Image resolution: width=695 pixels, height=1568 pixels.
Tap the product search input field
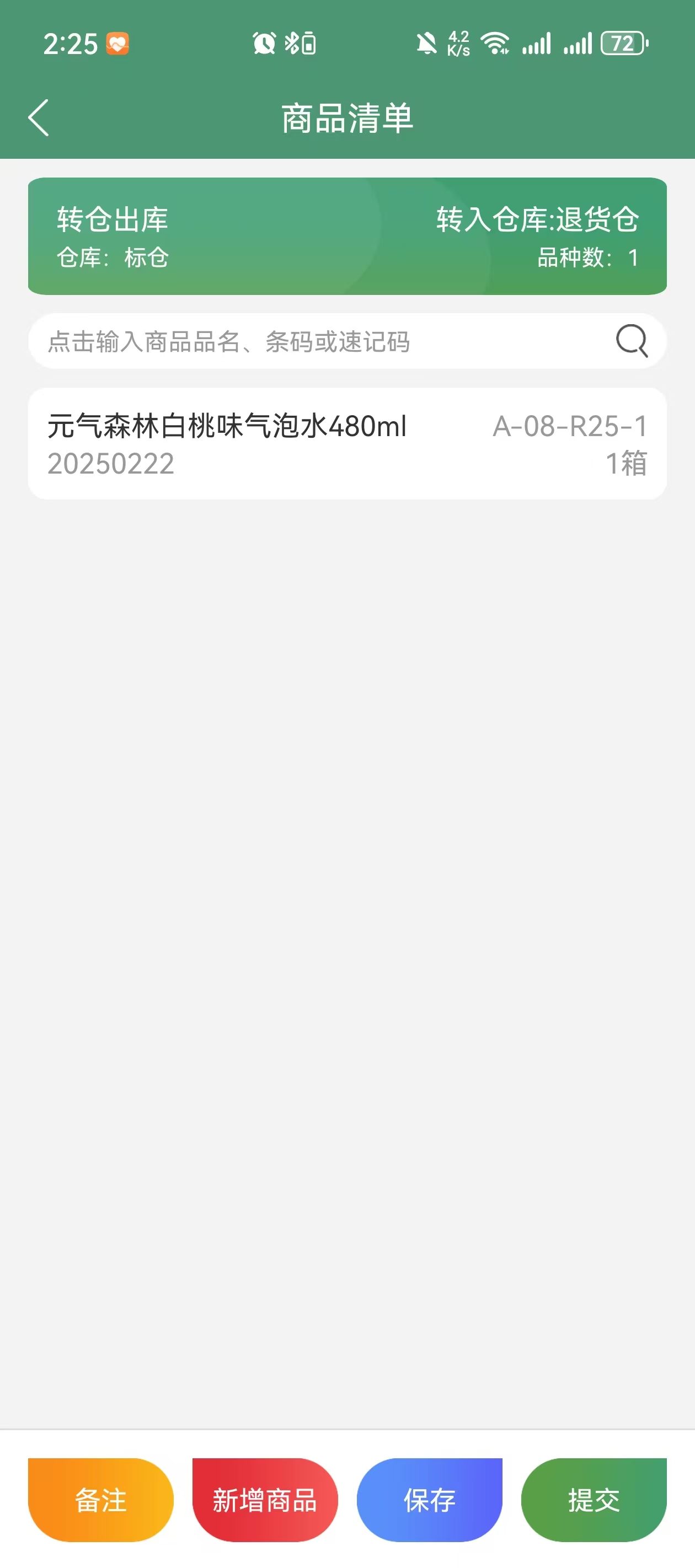point(317,341)
